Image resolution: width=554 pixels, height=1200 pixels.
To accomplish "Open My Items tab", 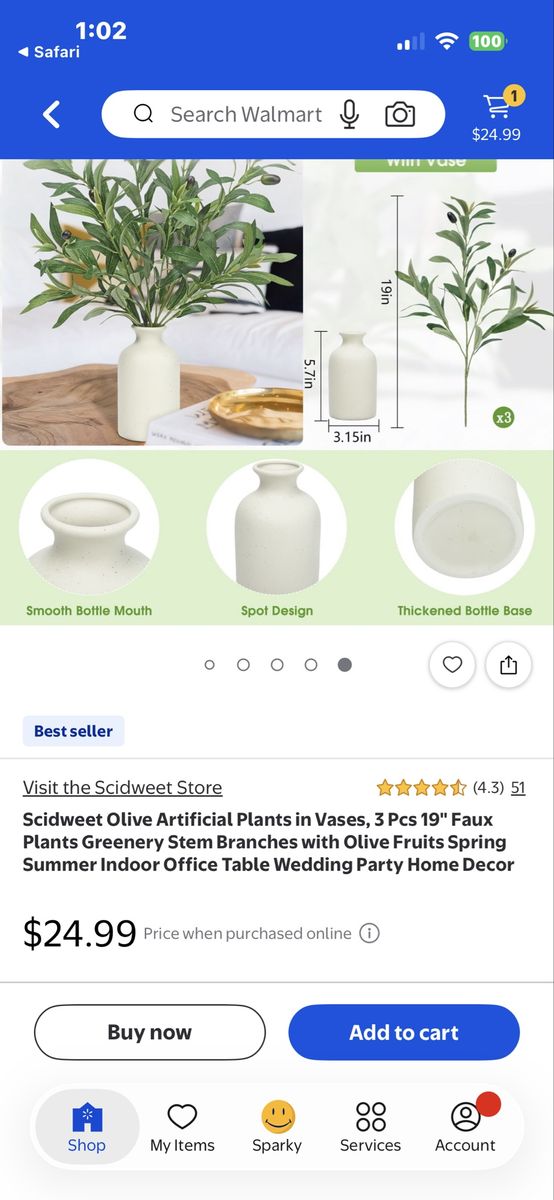I will 182,1127.
